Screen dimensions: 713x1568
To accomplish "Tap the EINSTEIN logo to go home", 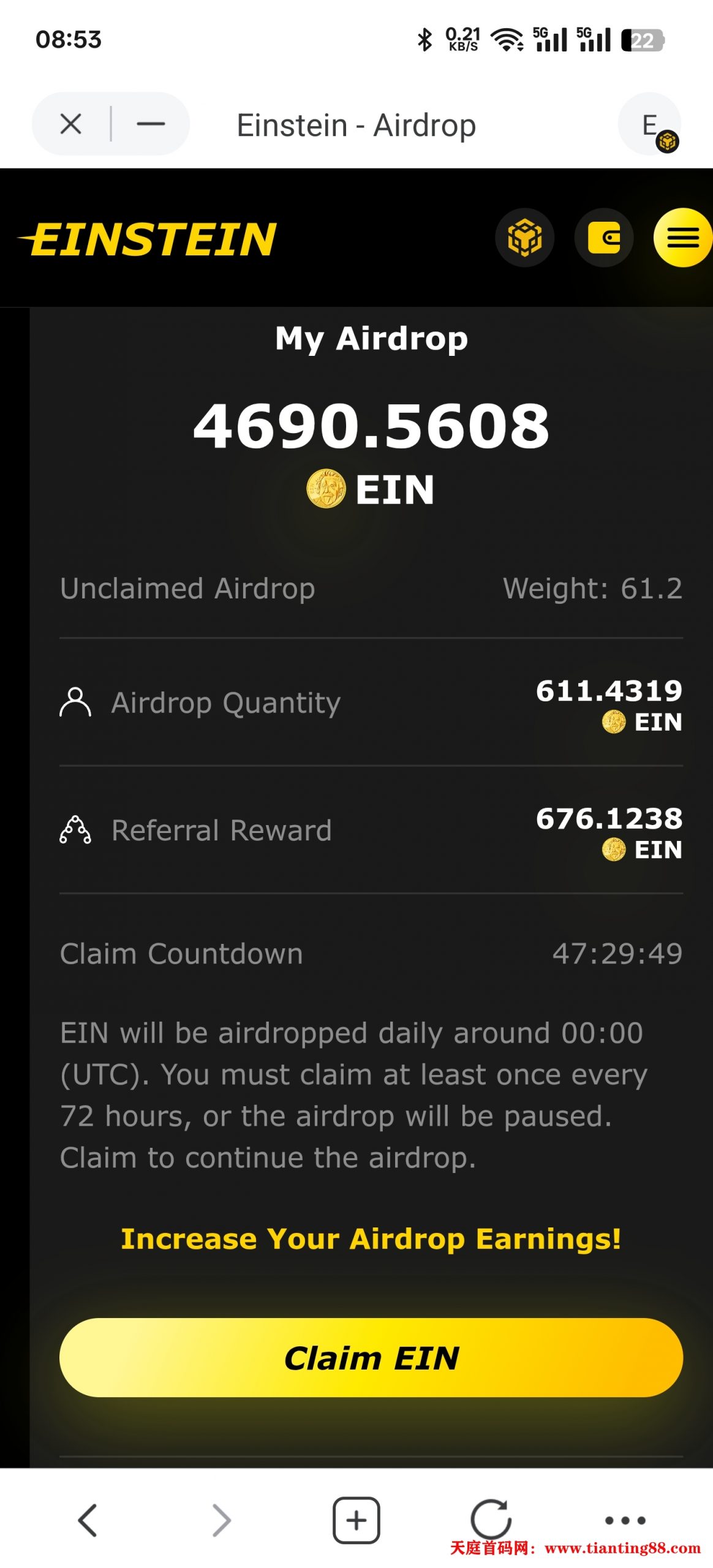I will [148, 239].
